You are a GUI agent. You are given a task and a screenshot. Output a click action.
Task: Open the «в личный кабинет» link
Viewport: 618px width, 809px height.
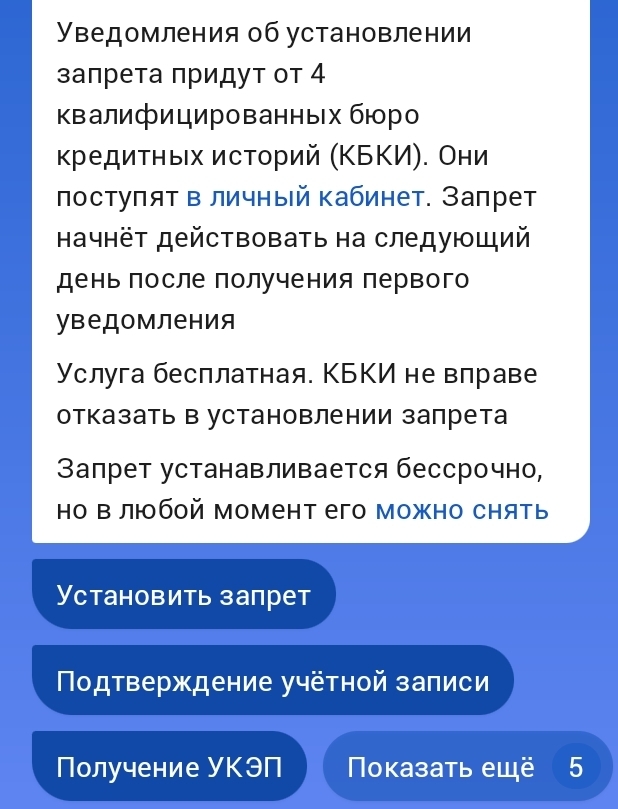pos(308,198)
